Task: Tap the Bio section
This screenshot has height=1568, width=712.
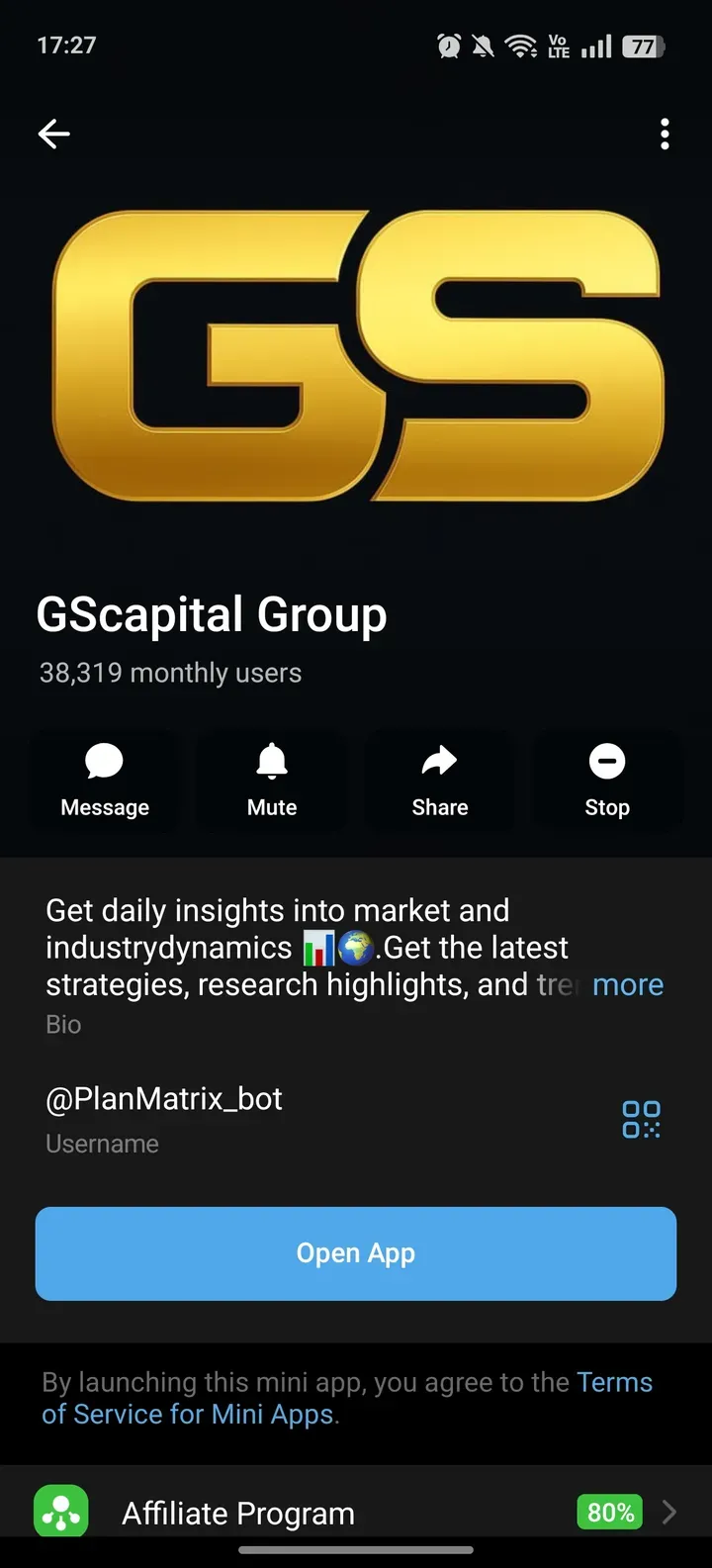Action: point(297,947)
